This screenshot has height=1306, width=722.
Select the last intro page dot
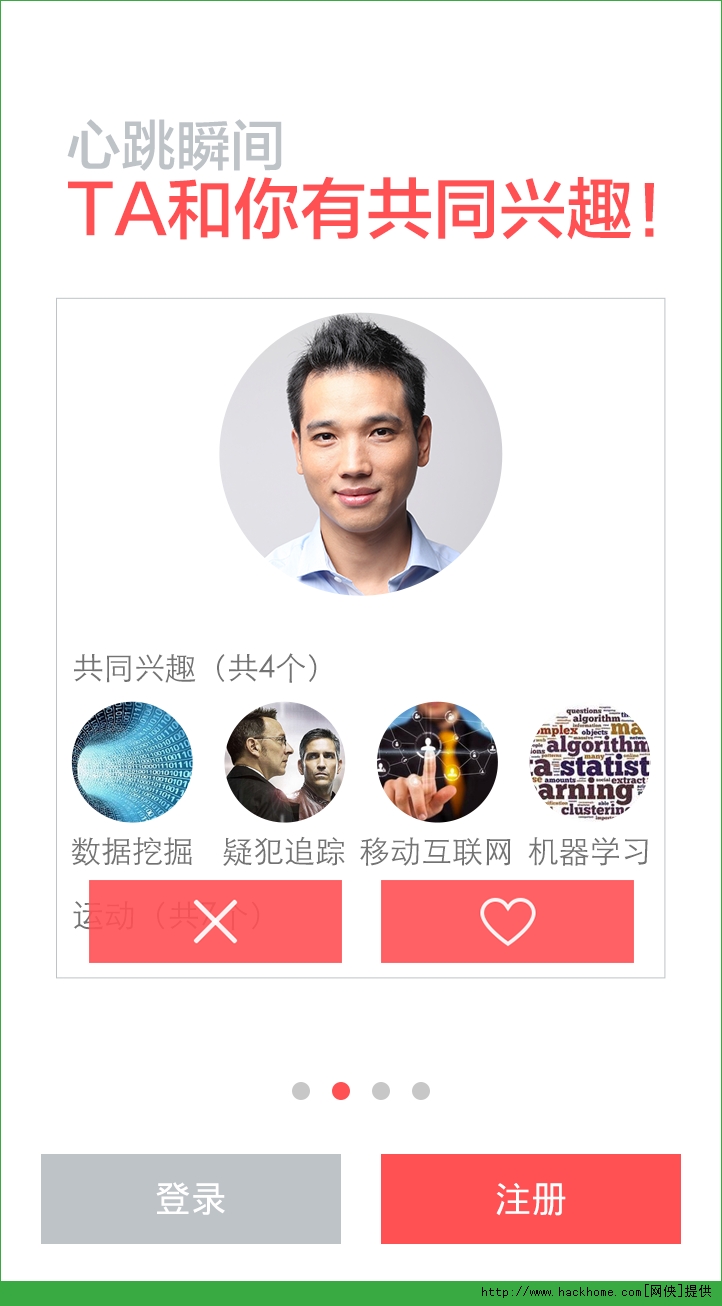(x=421, y=1091)
